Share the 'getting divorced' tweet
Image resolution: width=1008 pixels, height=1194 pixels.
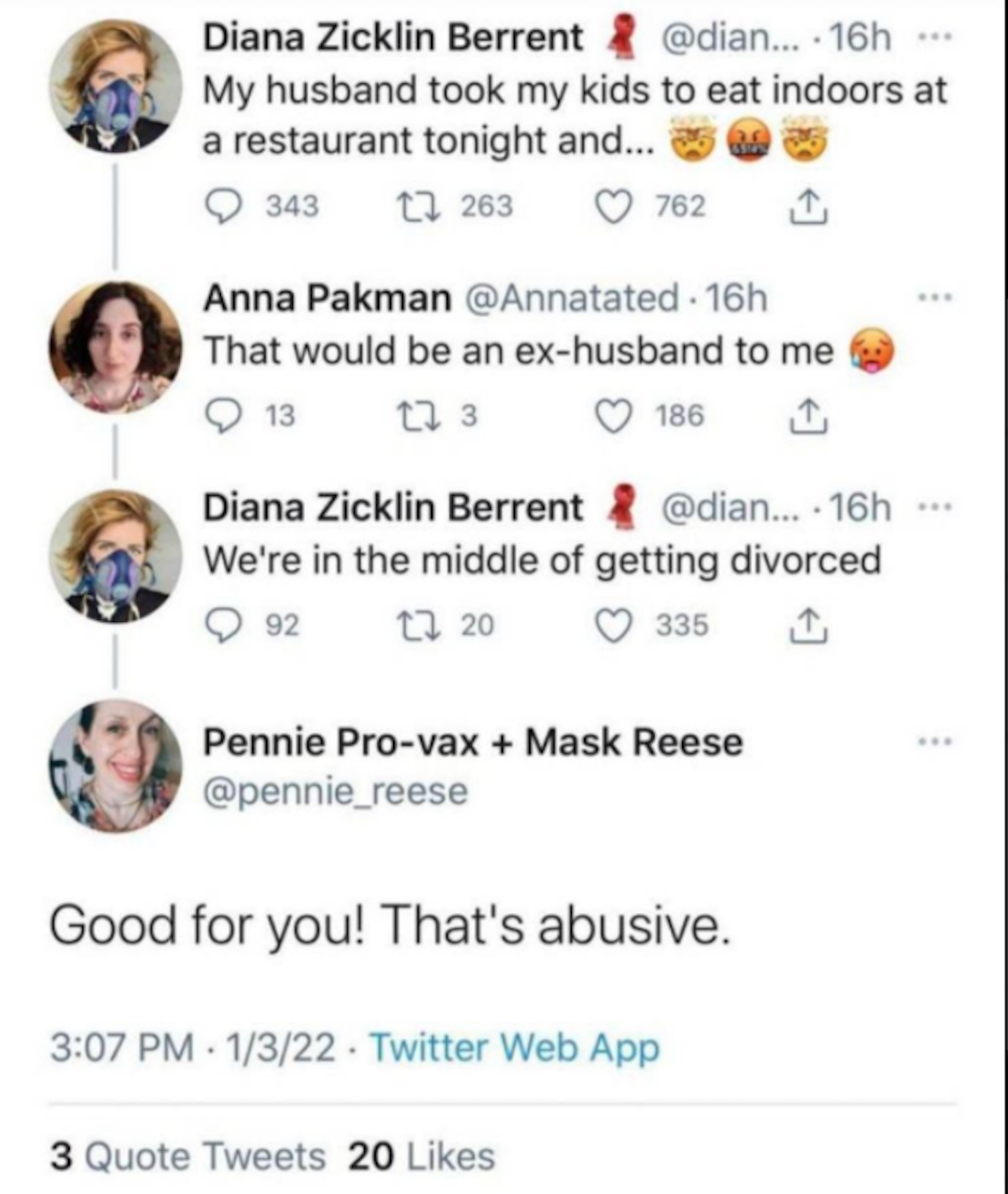[x=809, y=626]
